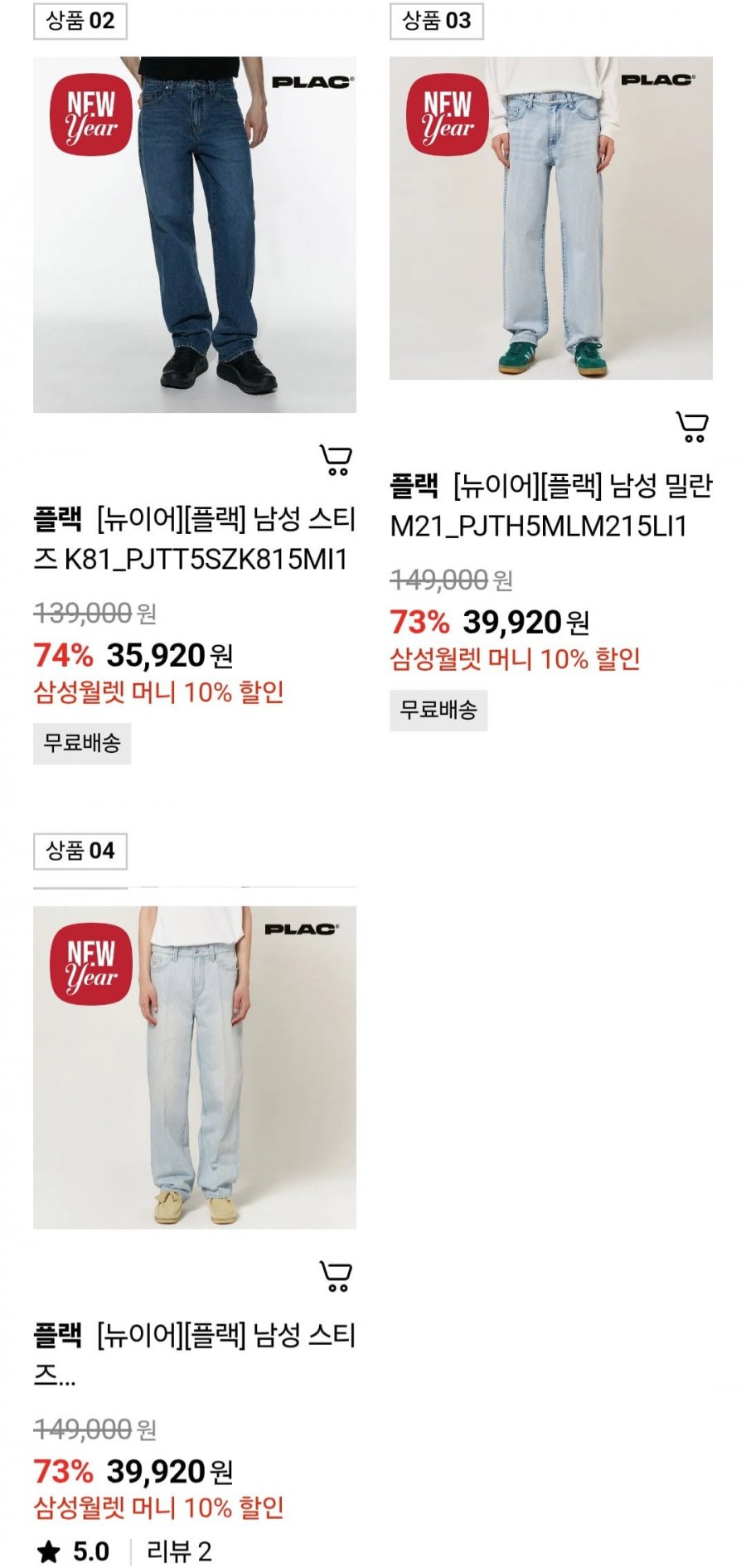Open the K81_PJTT5SZK815MI1 product title
Viewport: 746px width, 1568px height.
coord(195,539)
